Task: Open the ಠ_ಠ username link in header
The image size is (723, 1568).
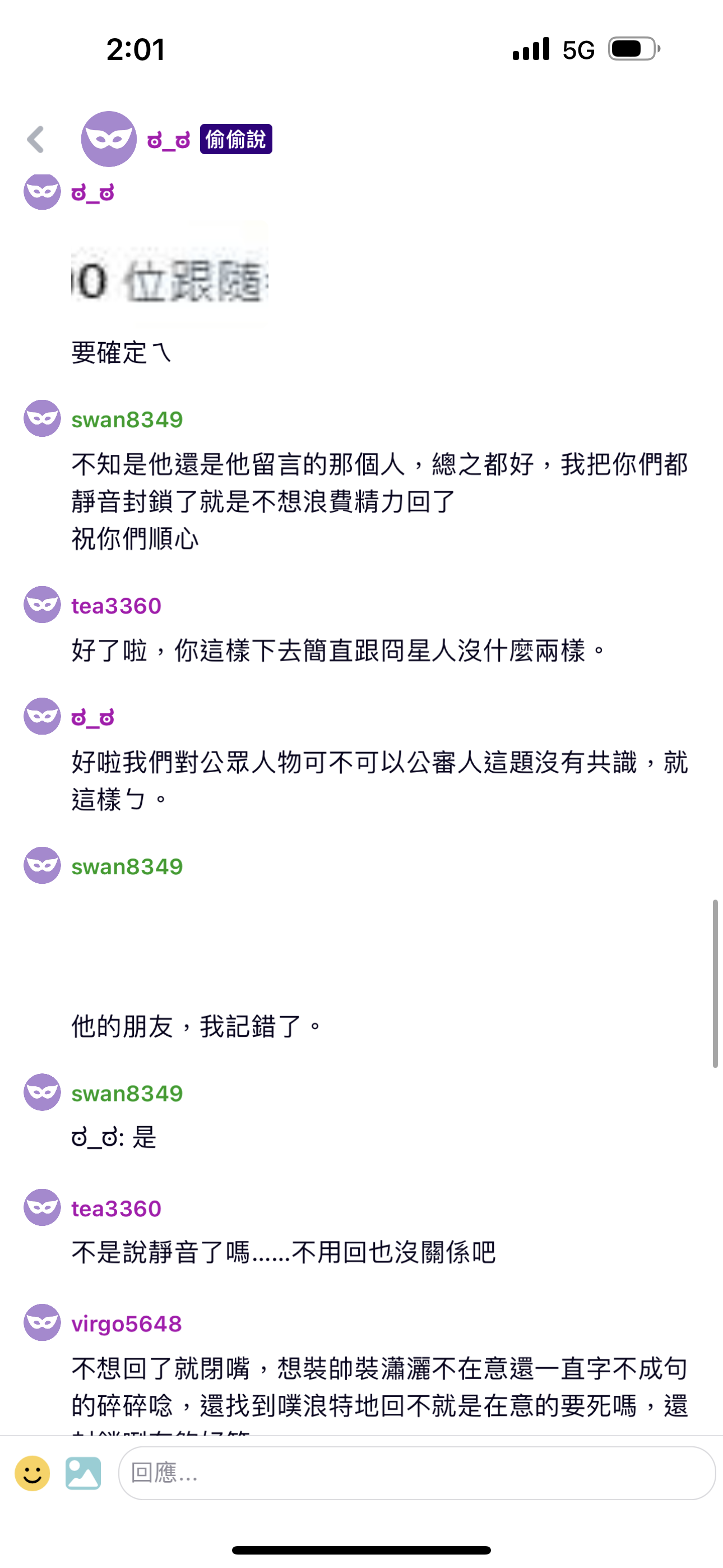Action: click(169, 140)
